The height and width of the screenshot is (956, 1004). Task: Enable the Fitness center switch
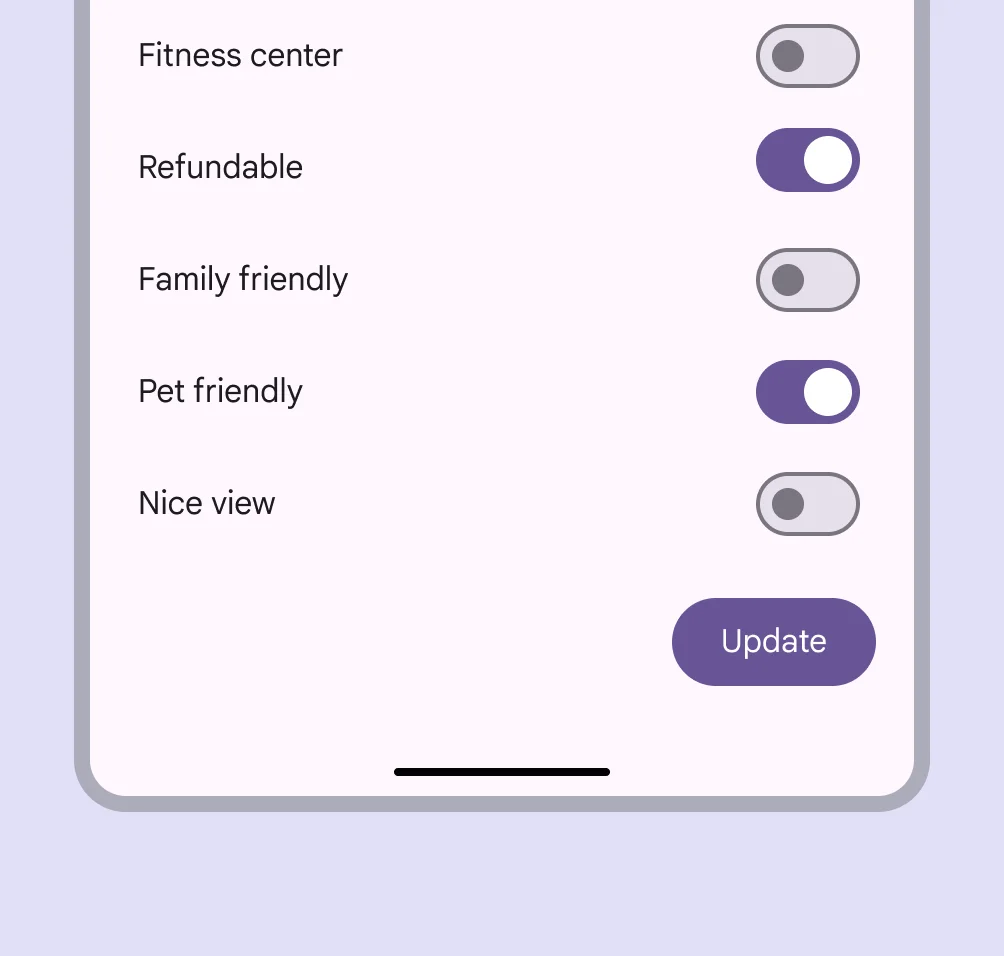click(x=807, y=56)
